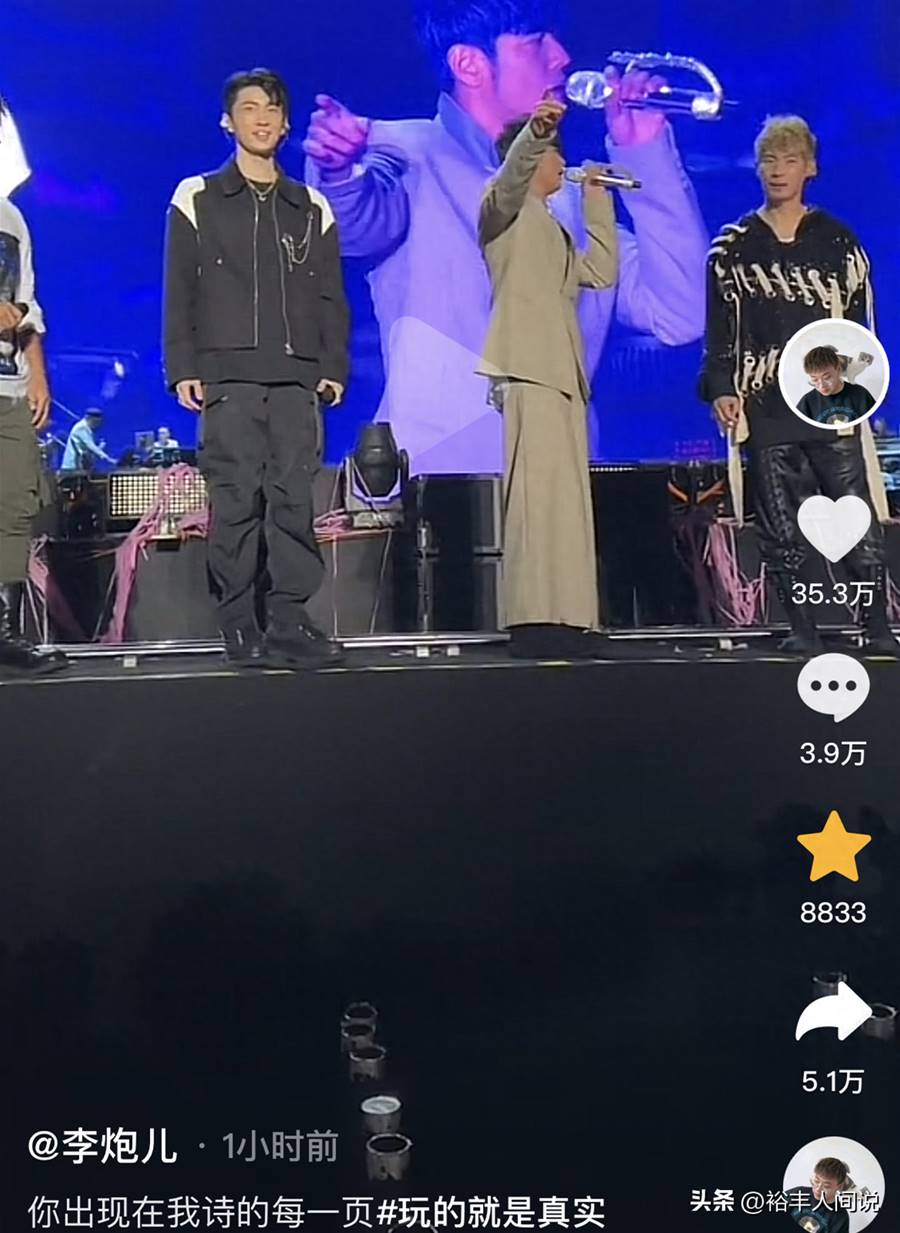
Task: Favorite the video with the star icon
Action: coord(833,847)
